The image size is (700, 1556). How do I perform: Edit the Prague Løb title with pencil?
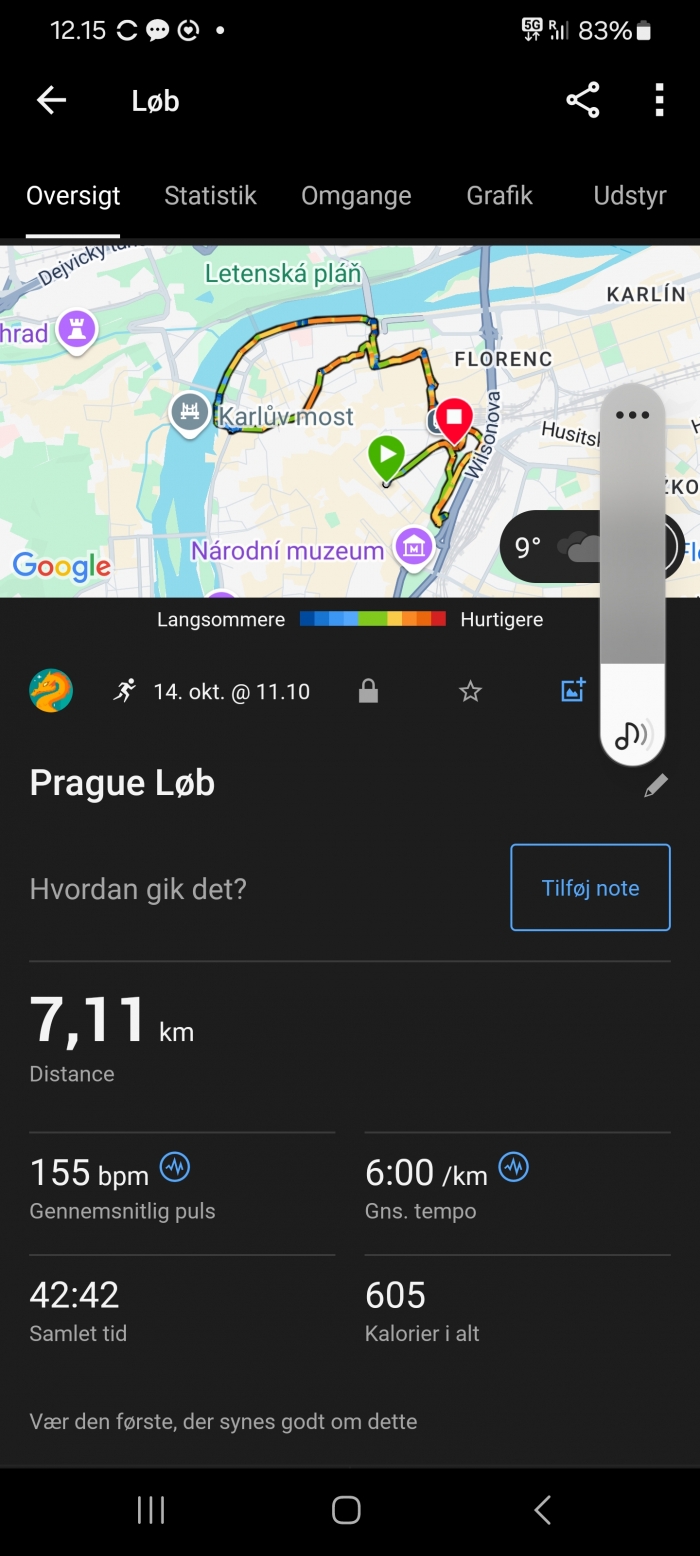coord(656,785)
